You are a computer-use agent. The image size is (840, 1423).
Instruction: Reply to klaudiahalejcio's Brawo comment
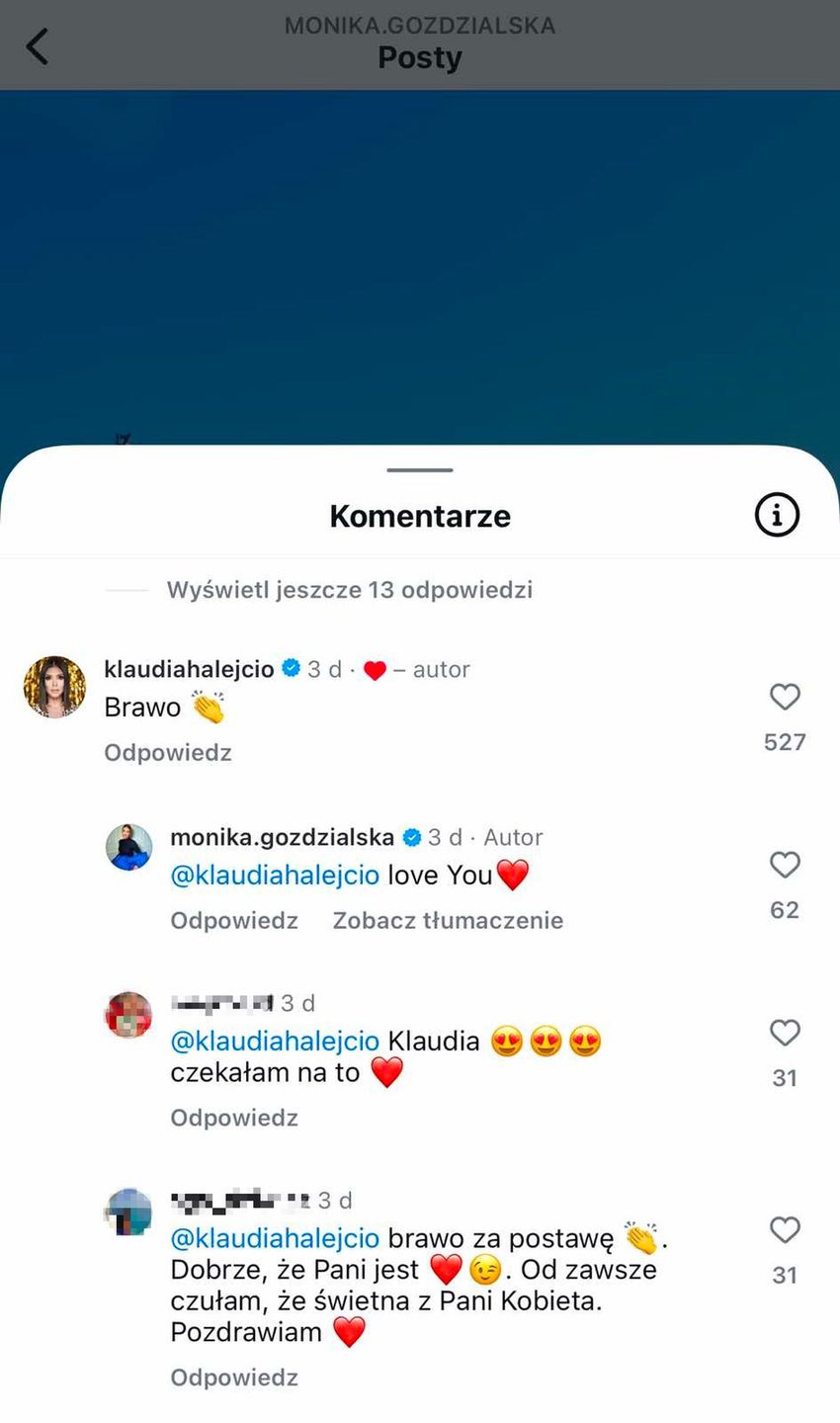(168, 753)
